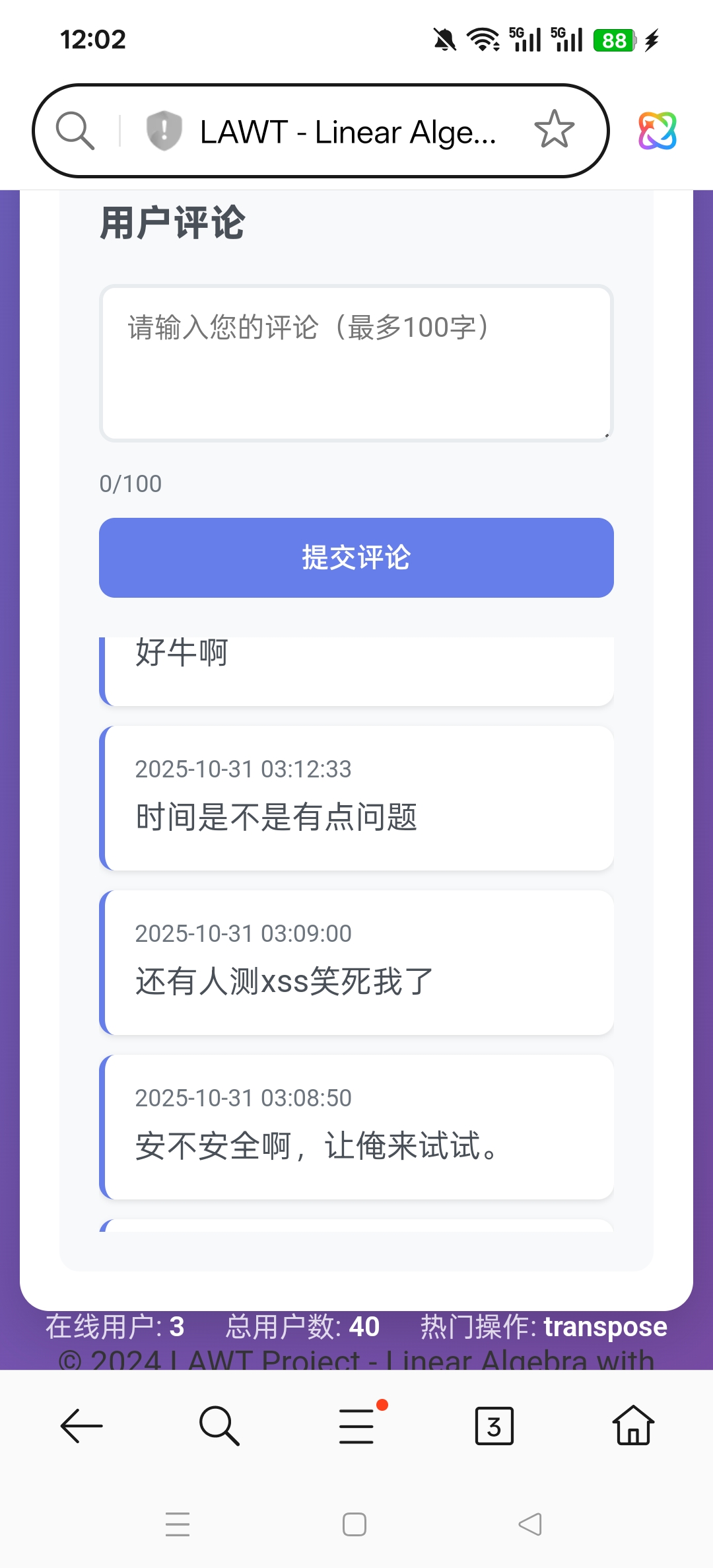Open the site security shield info

pyautogui.click(x=164, y=130)
